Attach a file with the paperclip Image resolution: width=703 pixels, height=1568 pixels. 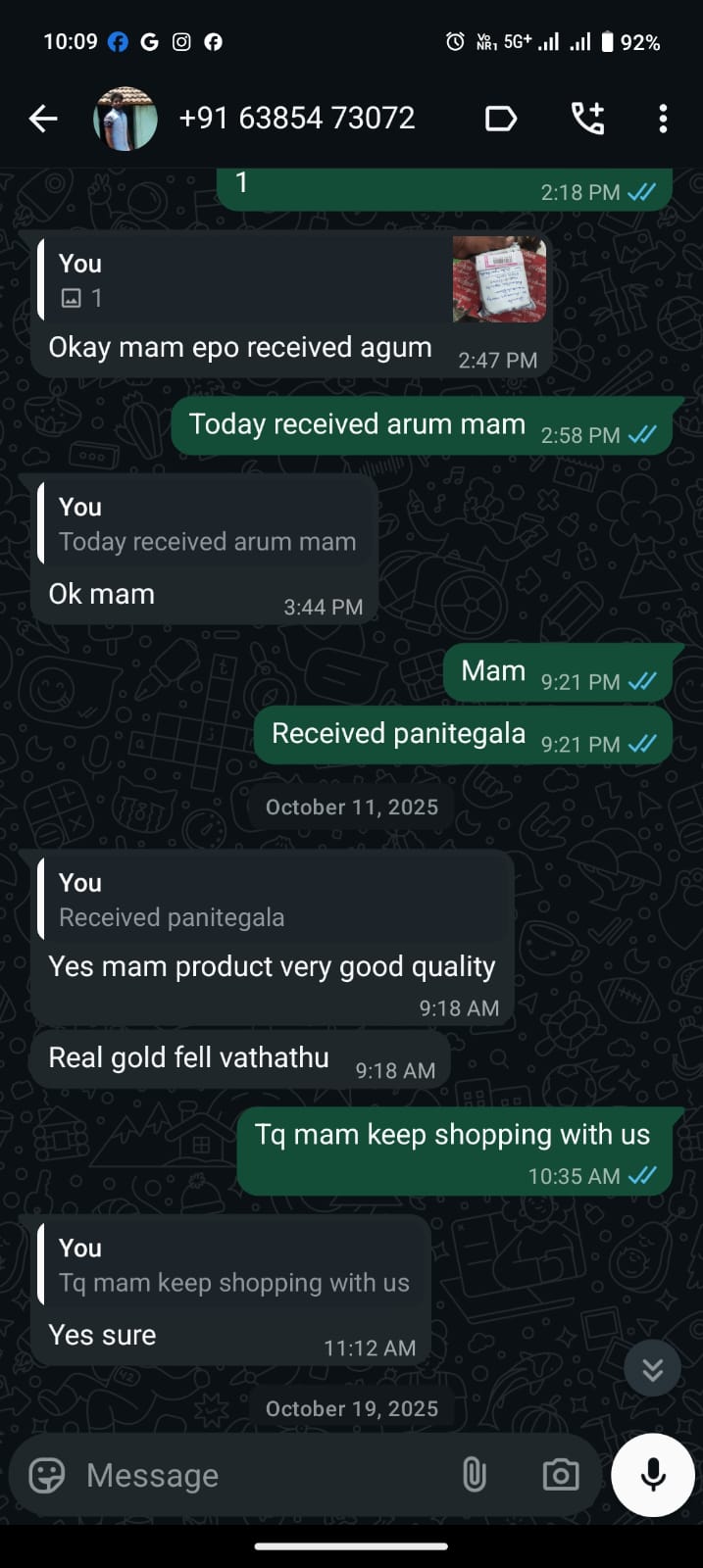click(x=475, y=1475)
